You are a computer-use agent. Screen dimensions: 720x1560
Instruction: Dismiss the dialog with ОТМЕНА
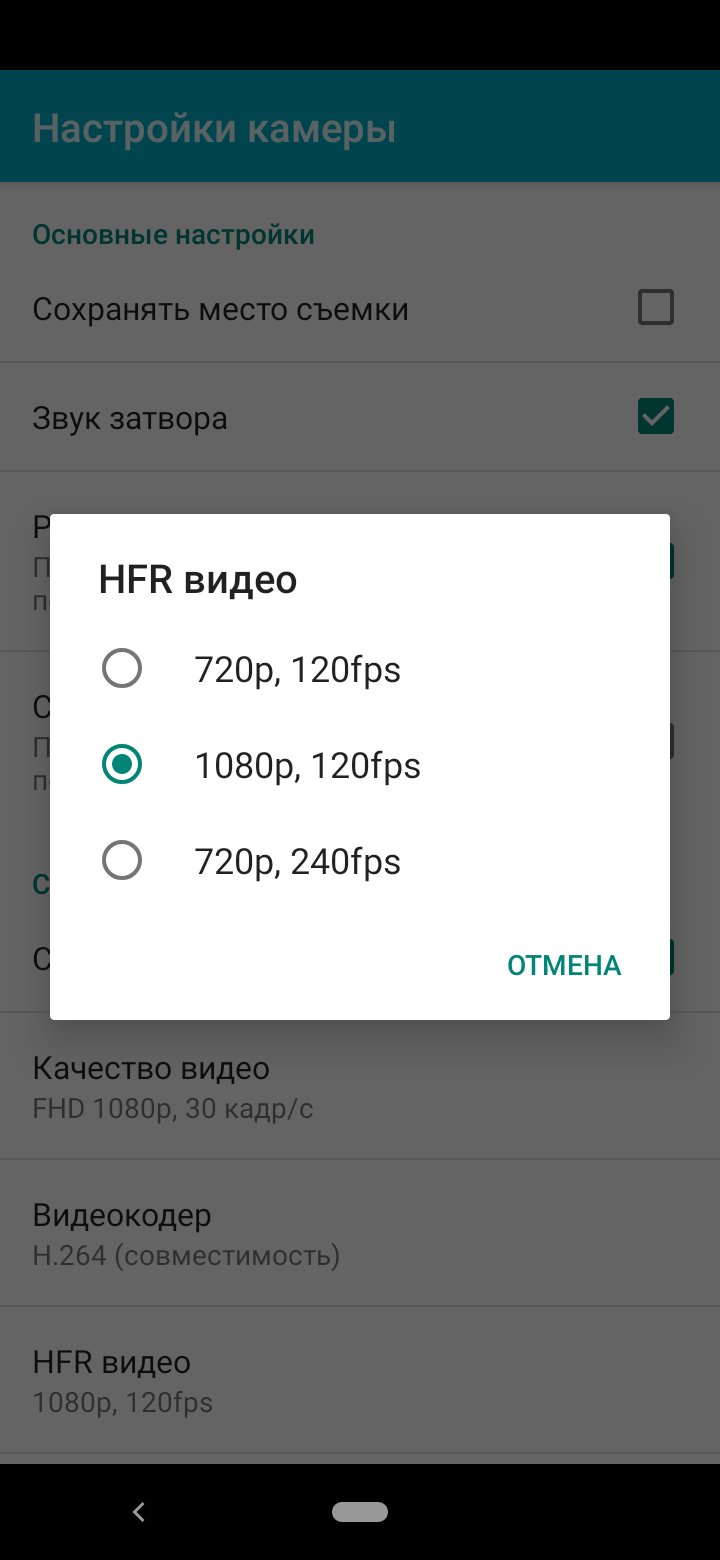pyautogui.click(x=564, y=965)
